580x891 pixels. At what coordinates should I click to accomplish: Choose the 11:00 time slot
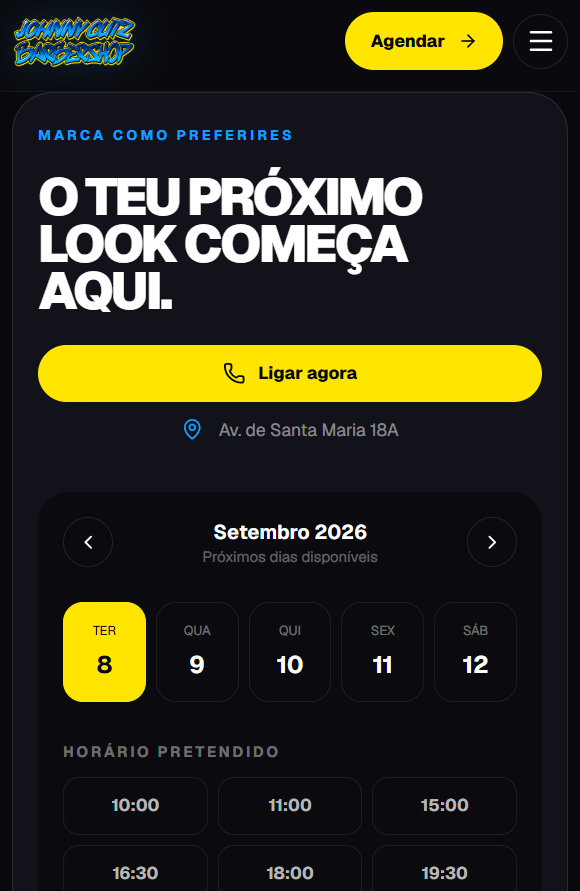[290, 806]
